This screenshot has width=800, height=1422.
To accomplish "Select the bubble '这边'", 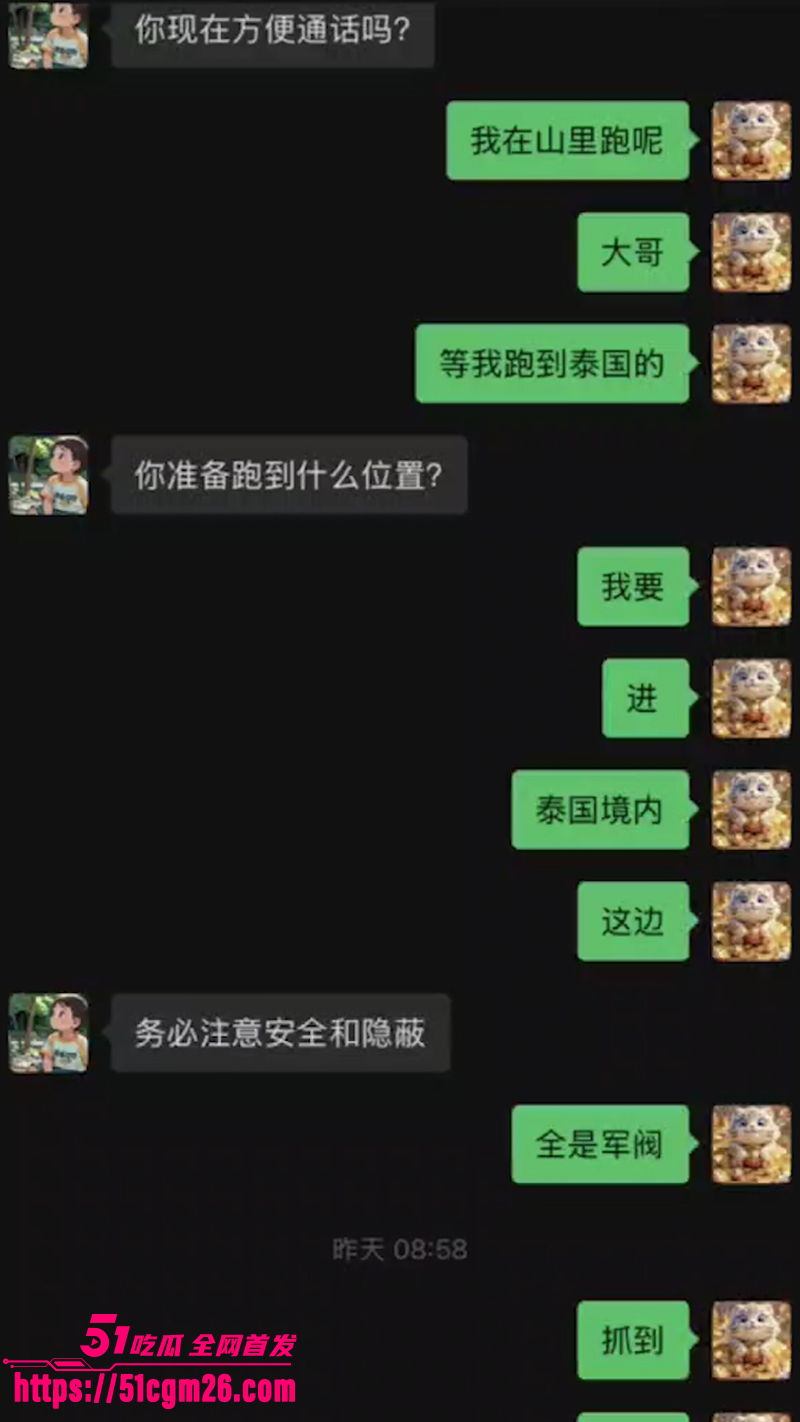I will pos(633,922).
